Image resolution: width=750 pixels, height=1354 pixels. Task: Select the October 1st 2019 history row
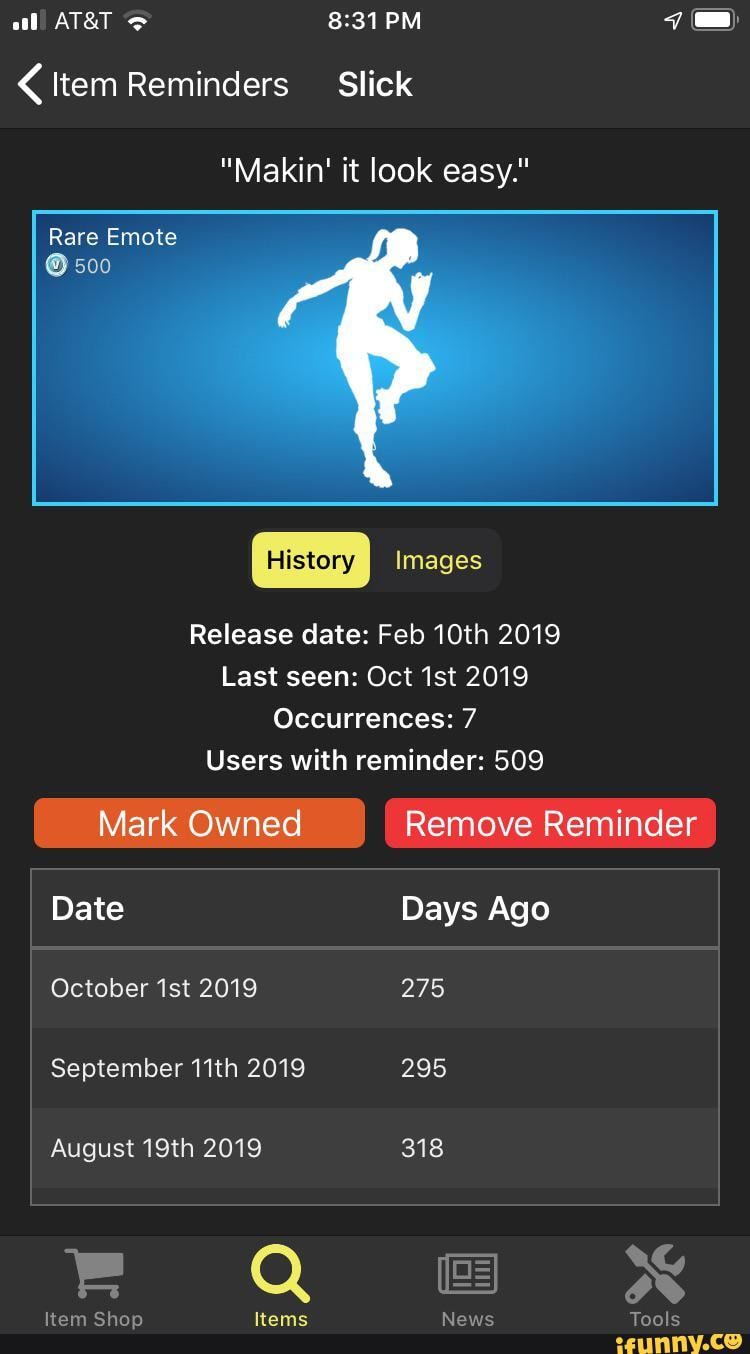[x=375, y=988]
